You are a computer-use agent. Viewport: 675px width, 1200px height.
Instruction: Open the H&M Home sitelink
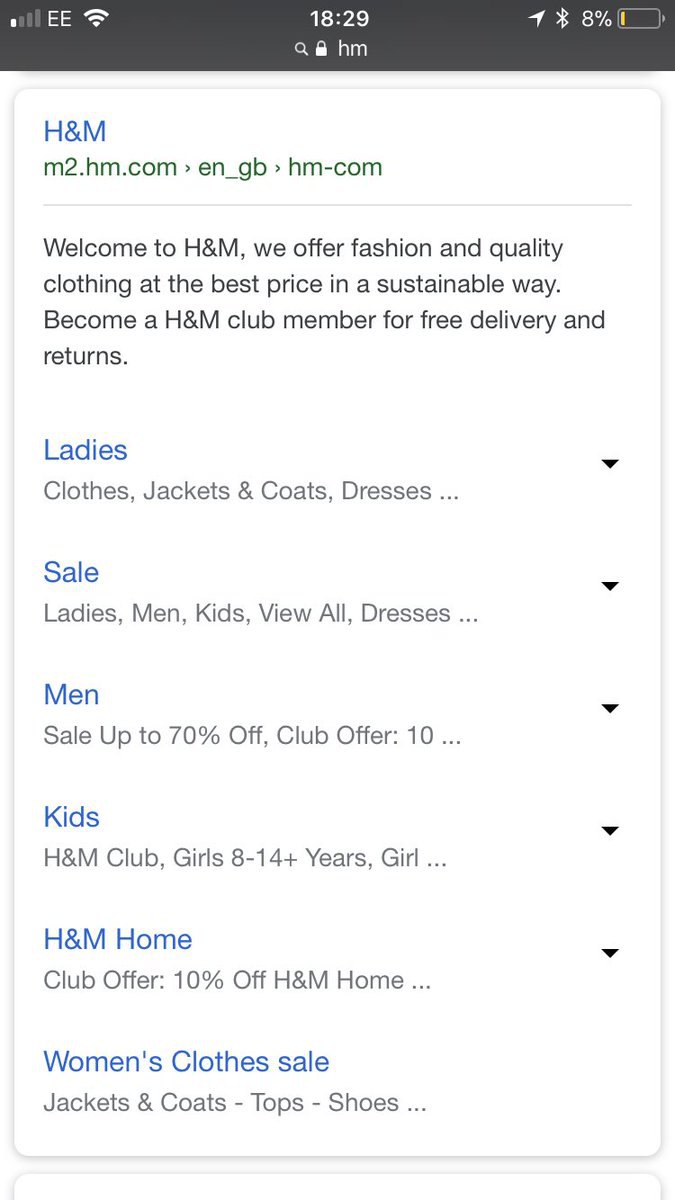tap(118, 939)
